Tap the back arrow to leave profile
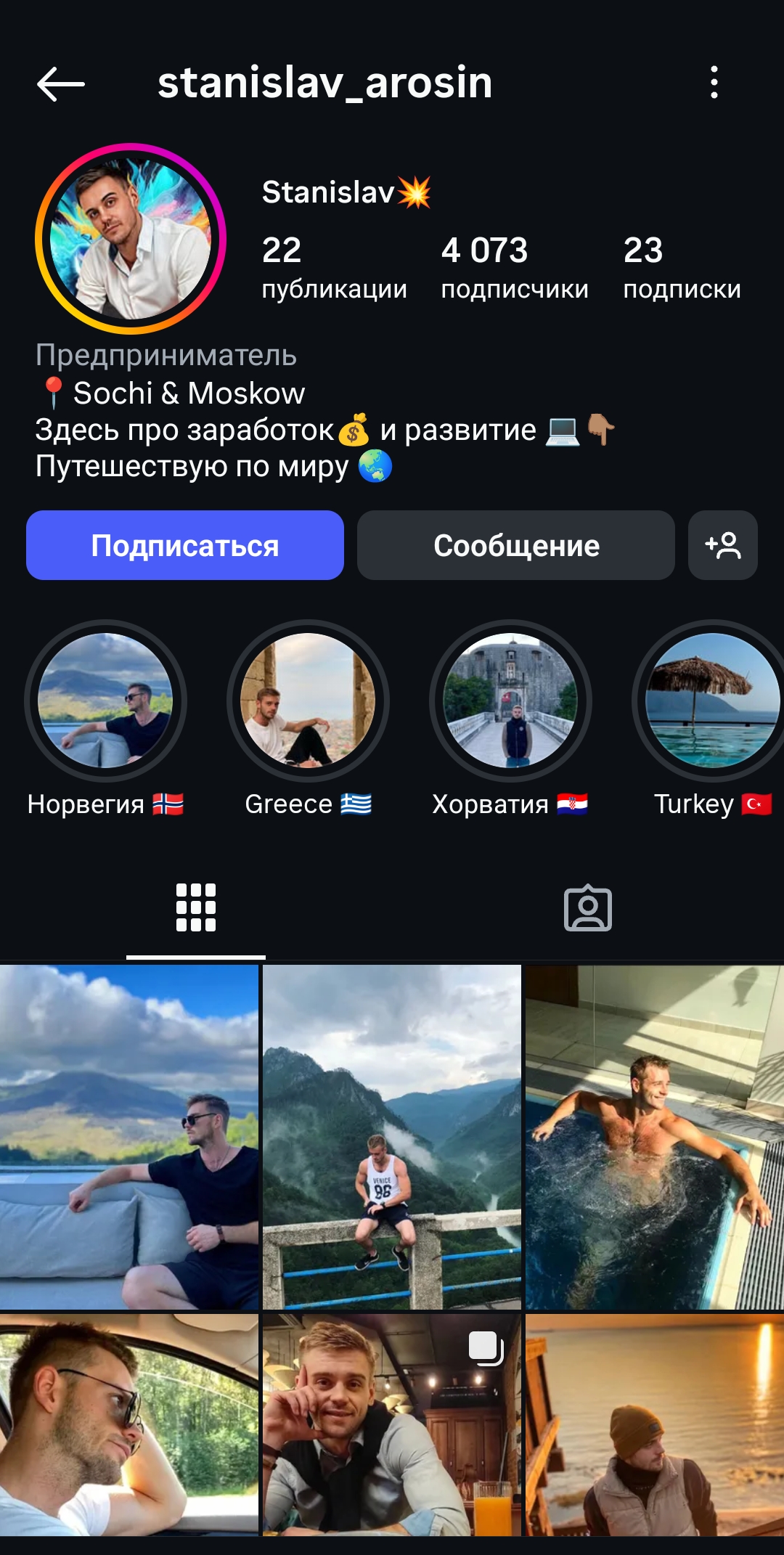Screen dimensions: 784x1555 click(x=61, y=82)
